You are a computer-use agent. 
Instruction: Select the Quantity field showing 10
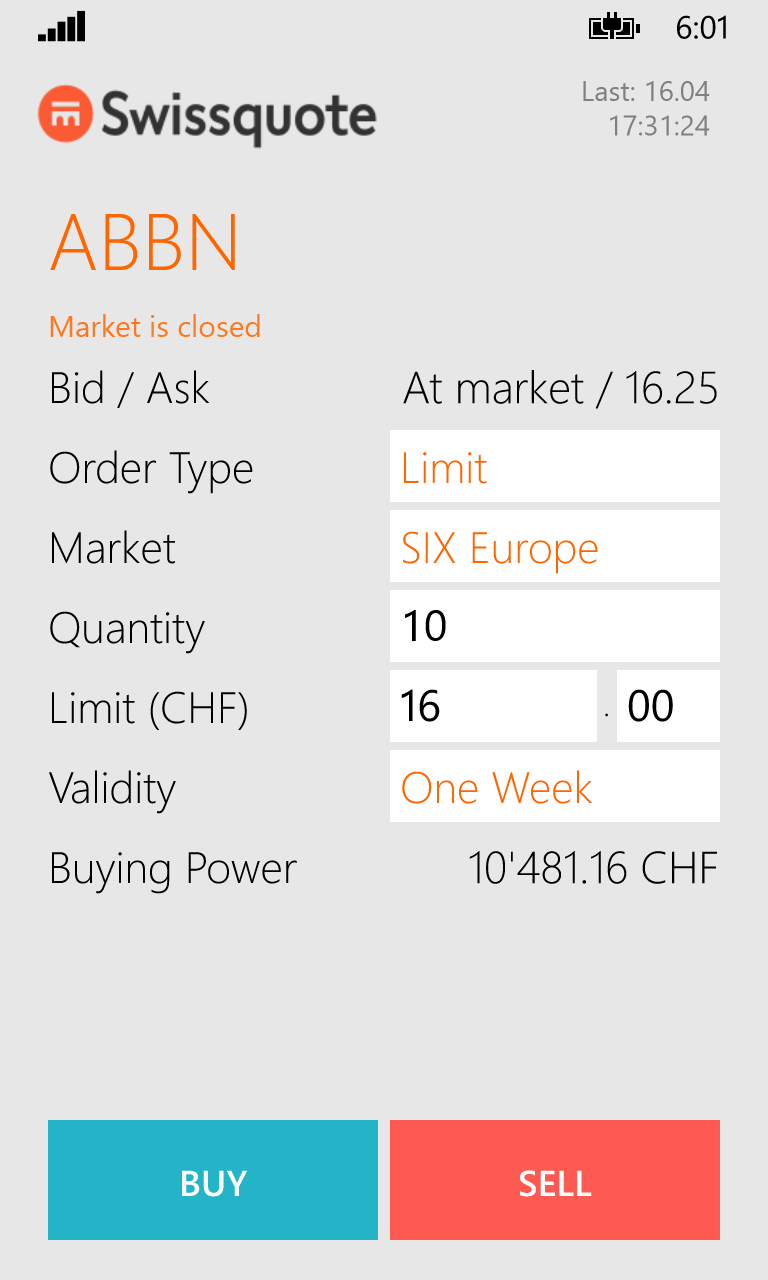pos(554,626)
